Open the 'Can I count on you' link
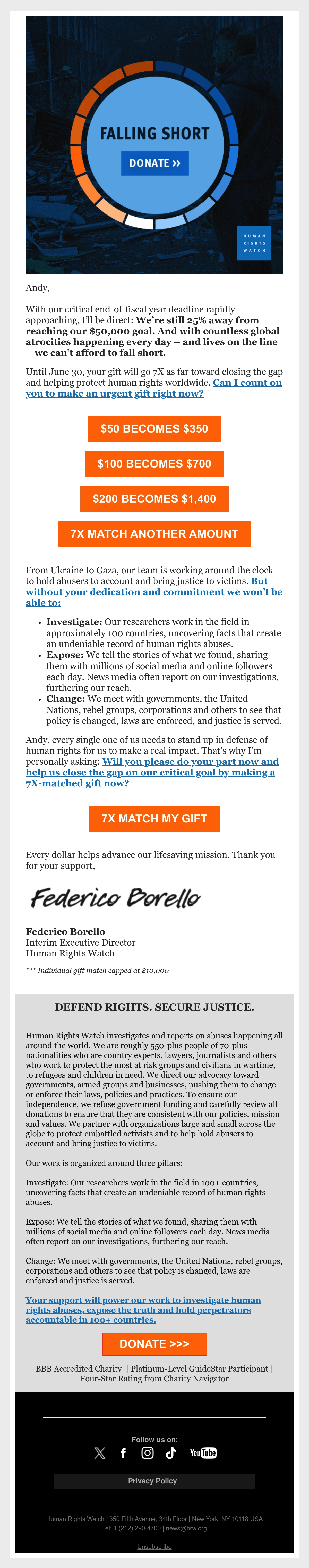This screenshot has width=309, height=1568. 154,388
